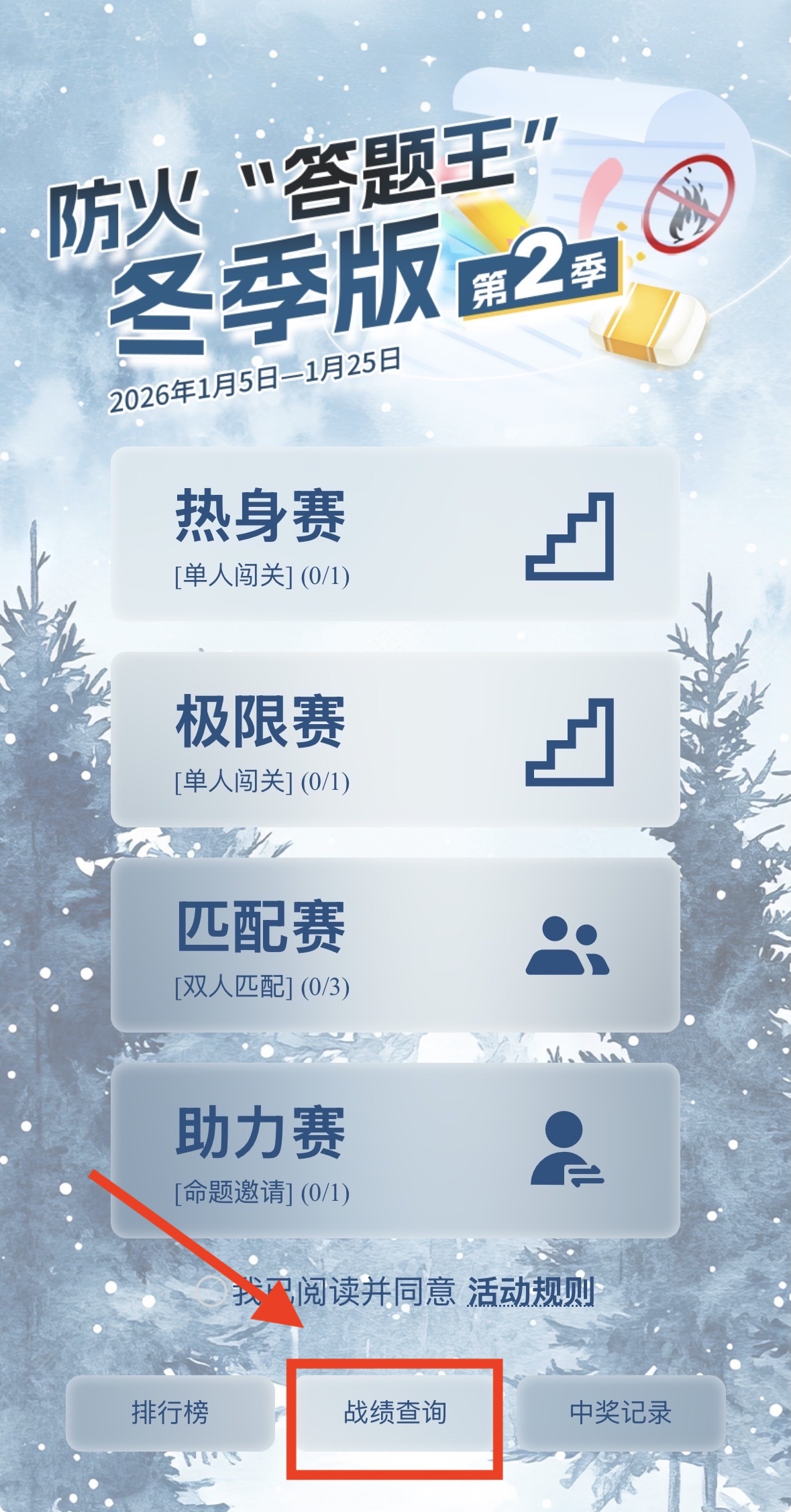Open the 极限赛 challenge card
This screenshot has width=791, height=1512.
point(394,740)
